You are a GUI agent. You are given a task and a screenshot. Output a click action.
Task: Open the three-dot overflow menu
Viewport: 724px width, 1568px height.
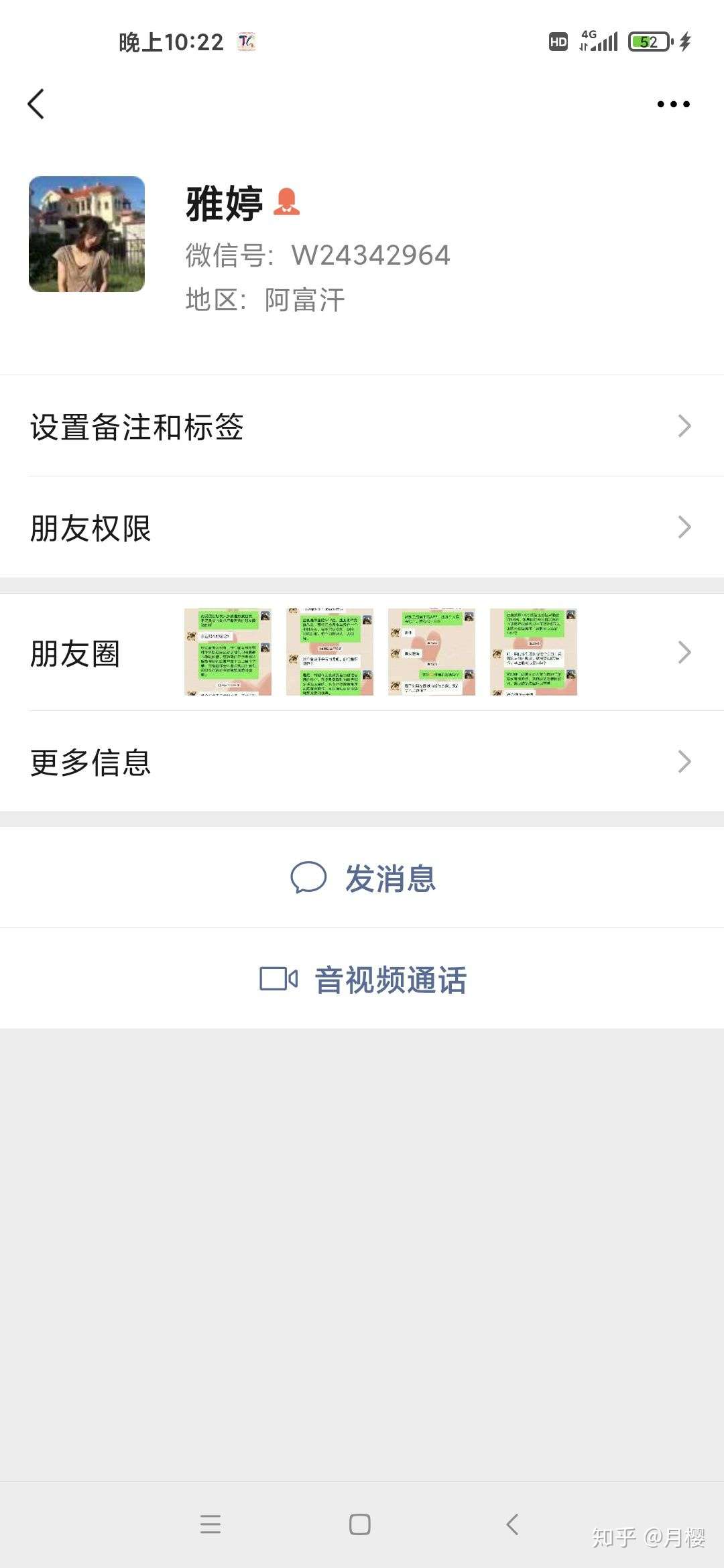pyautogui.click(x=673, y=104)
